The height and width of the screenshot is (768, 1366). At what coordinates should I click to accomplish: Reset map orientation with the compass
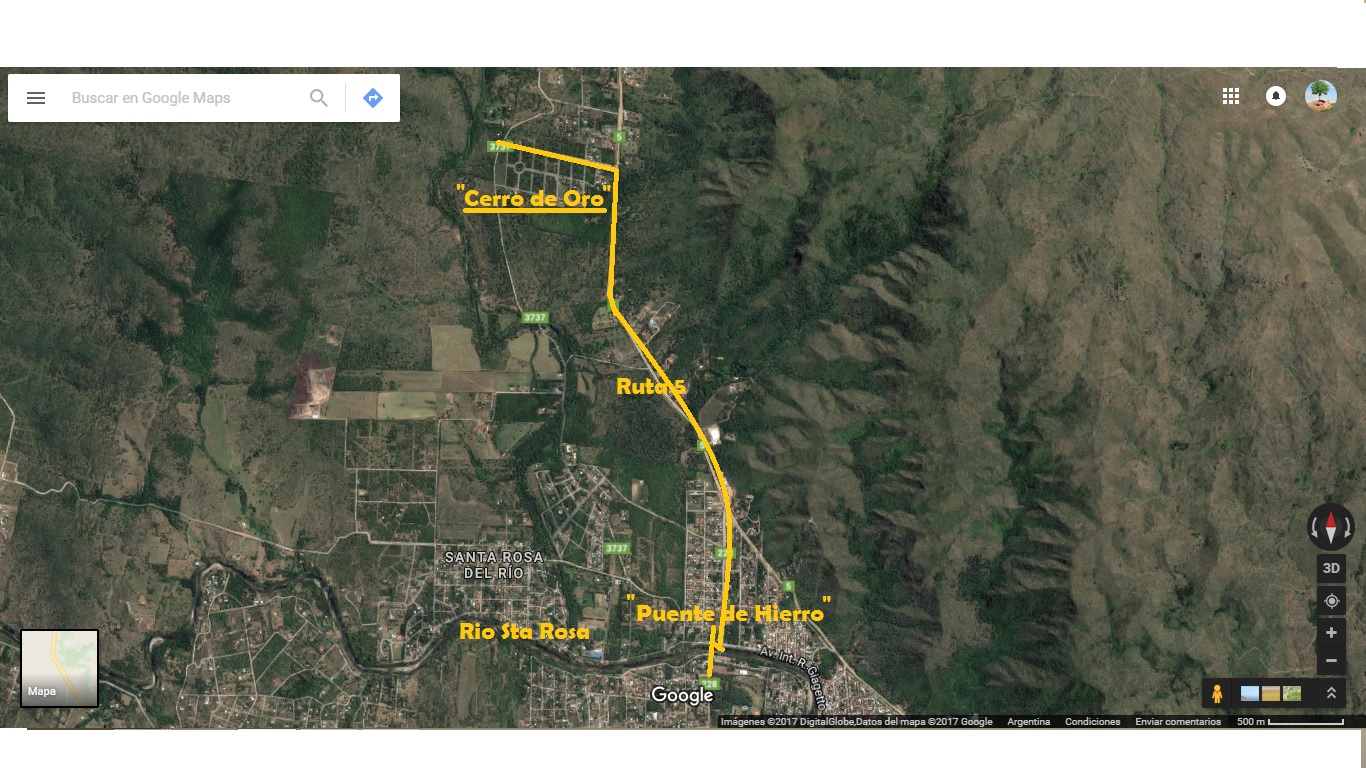click(x=1331, y=526)
